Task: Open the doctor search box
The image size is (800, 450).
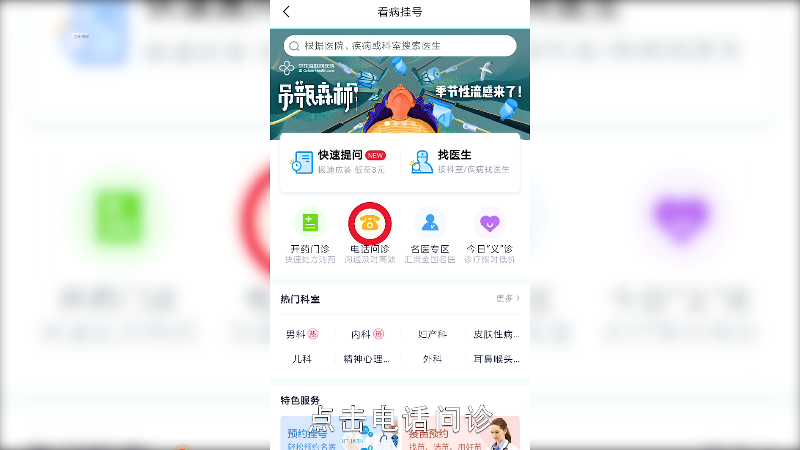Action: 400,45
